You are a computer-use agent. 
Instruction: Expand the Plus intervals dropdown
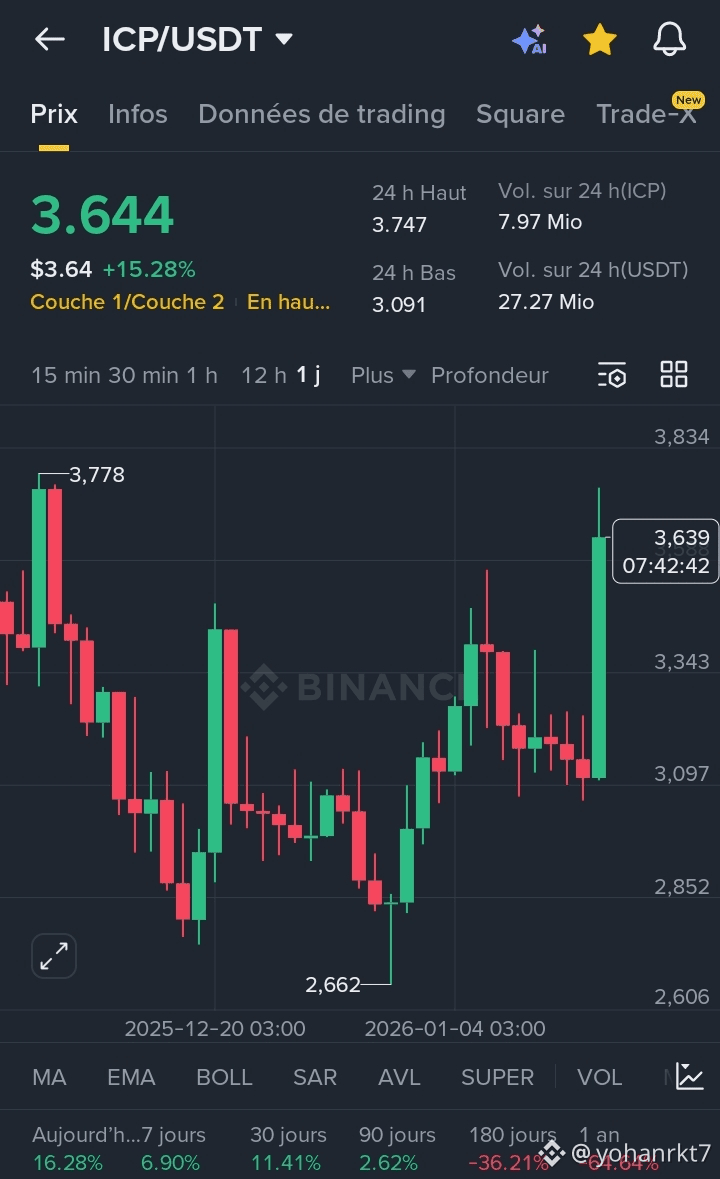[x=382, y=376]
